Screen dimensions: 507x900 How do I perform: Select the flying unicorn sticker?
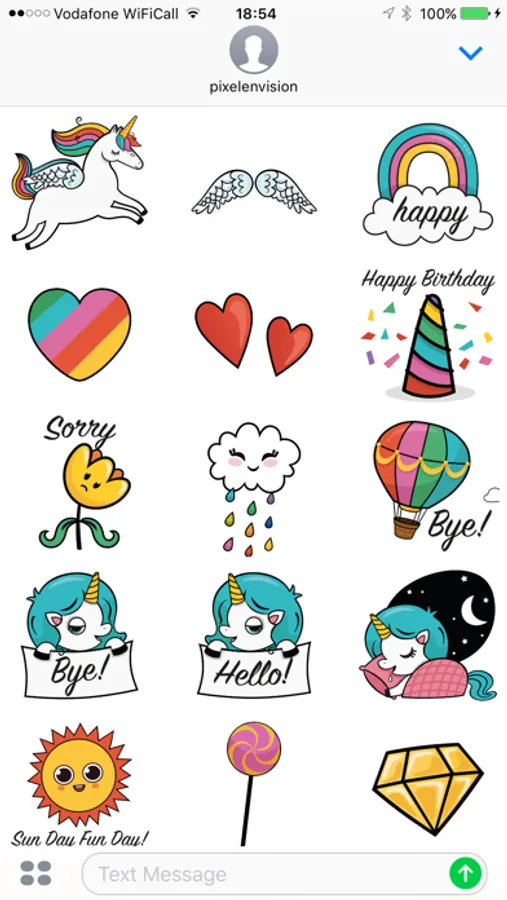pyautogui.click(x=79, y=183)
